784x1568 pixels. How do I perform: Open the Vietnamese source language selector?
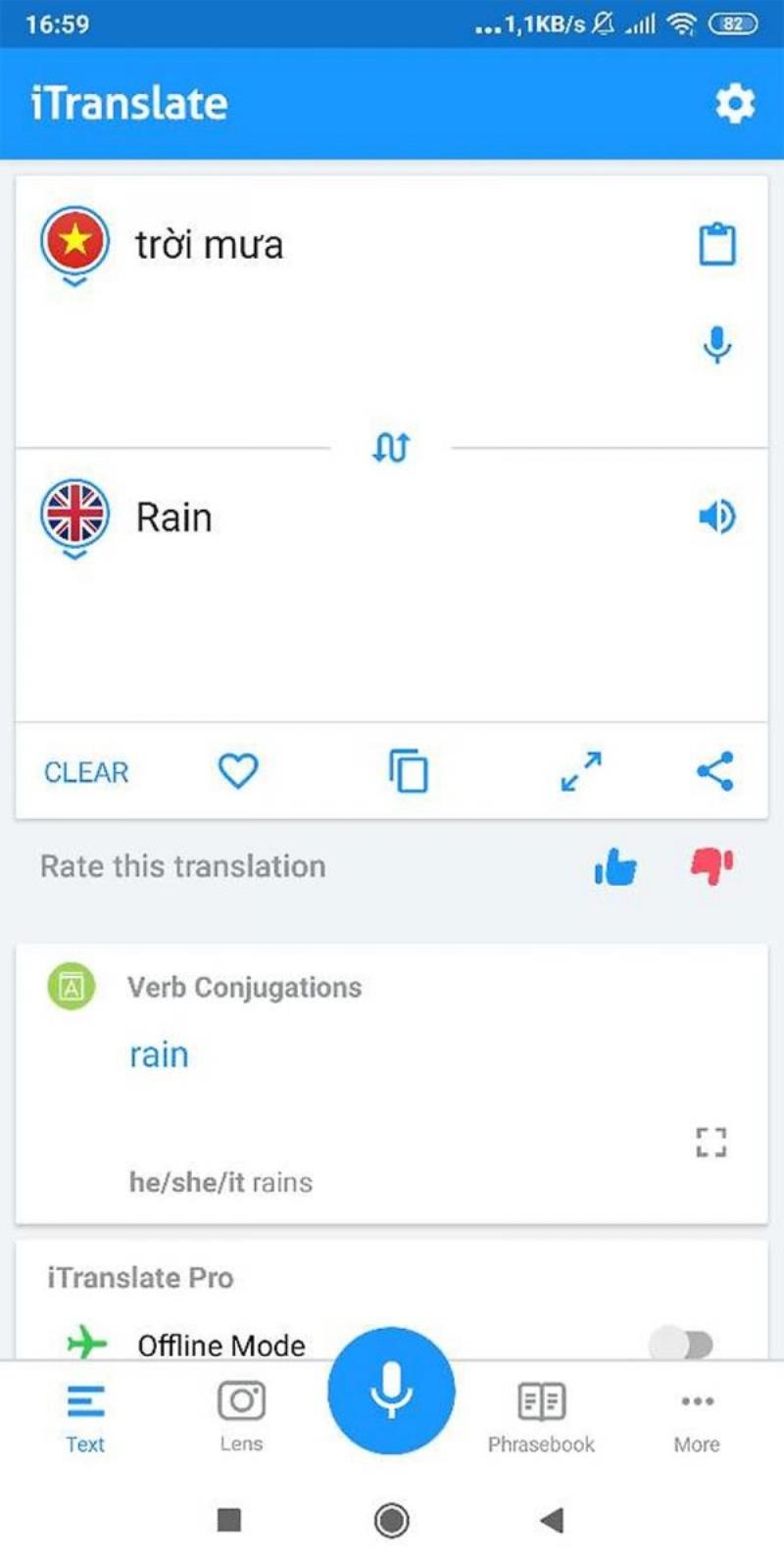point(73,243)
